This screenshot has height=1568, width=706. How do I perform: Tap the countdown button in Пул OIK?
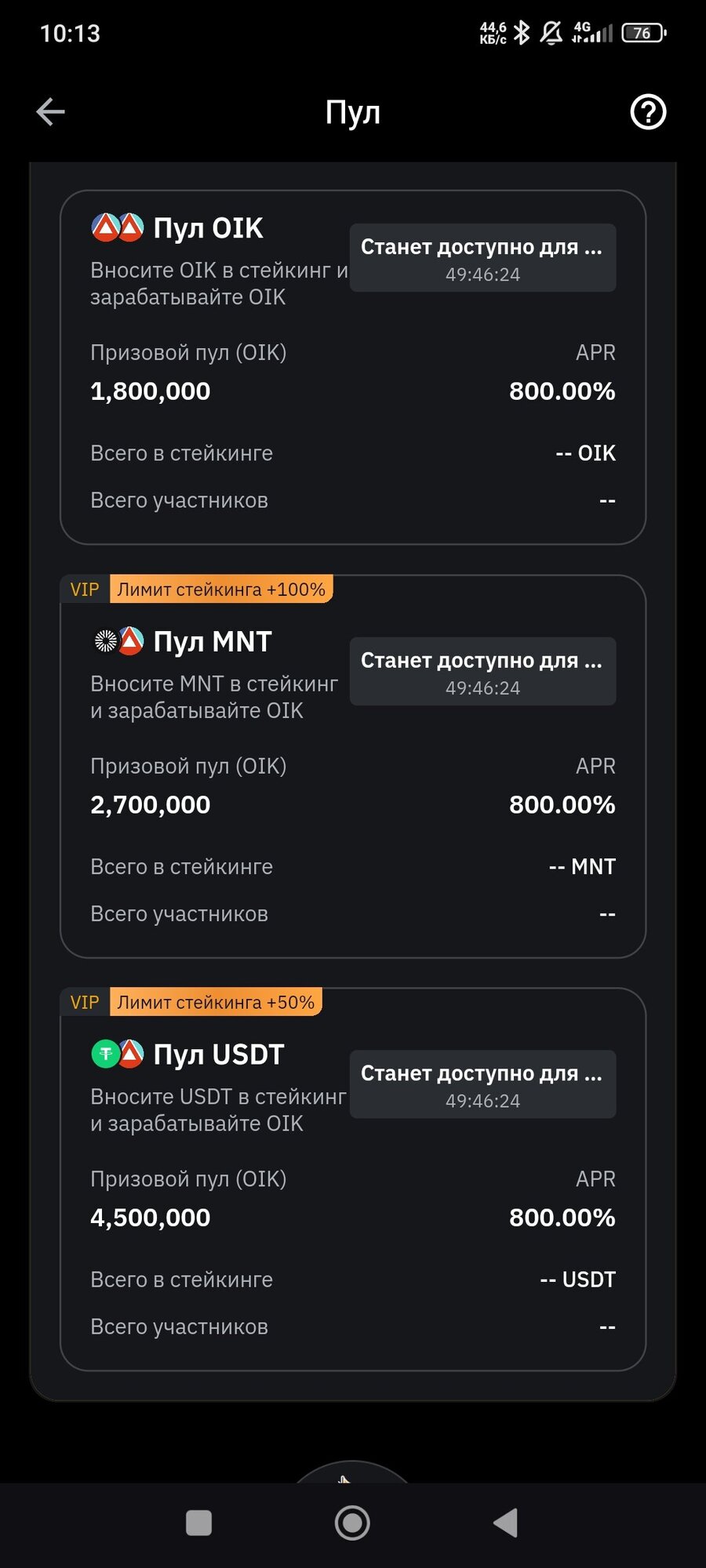point(482,259)
